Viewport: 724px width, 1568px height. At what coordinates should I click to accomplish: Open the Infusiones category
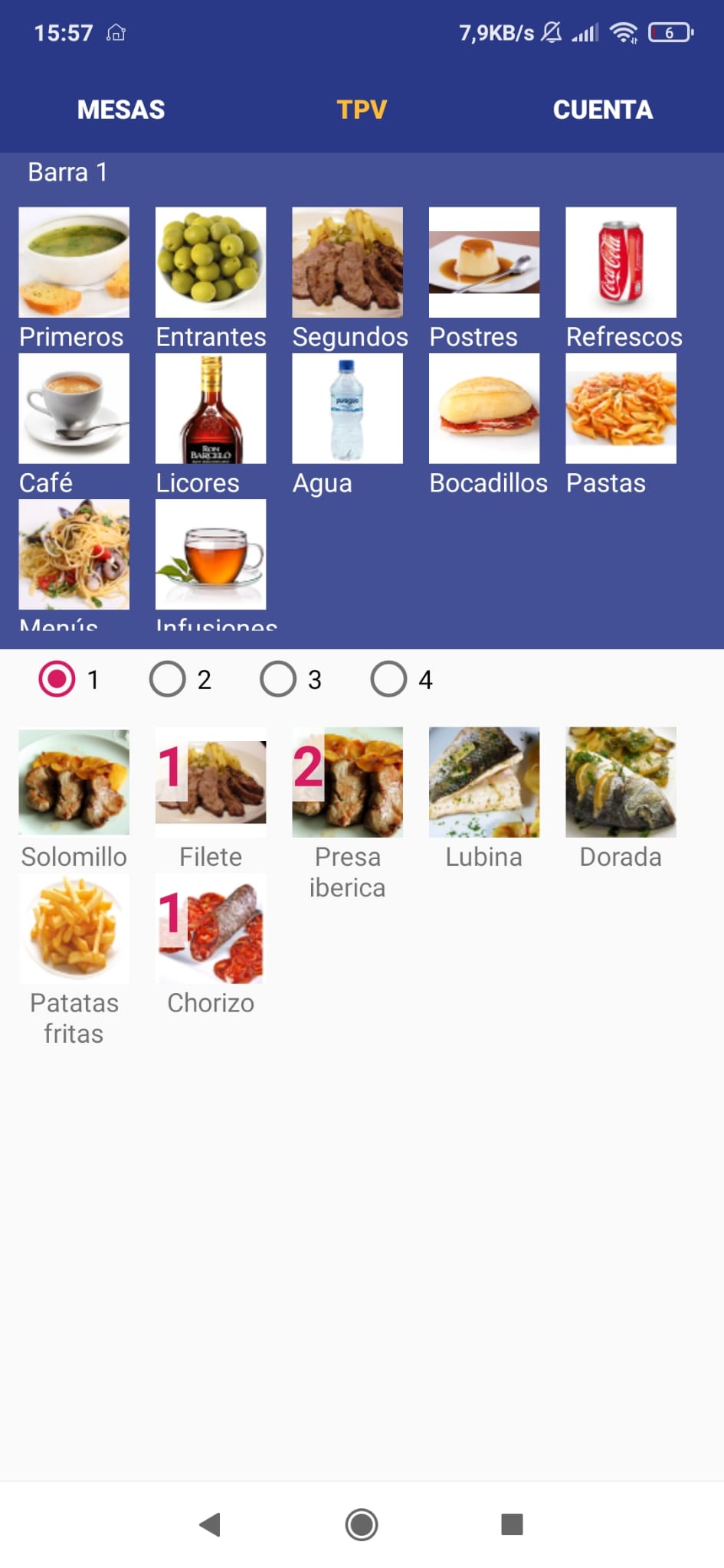tap(210, 554)
